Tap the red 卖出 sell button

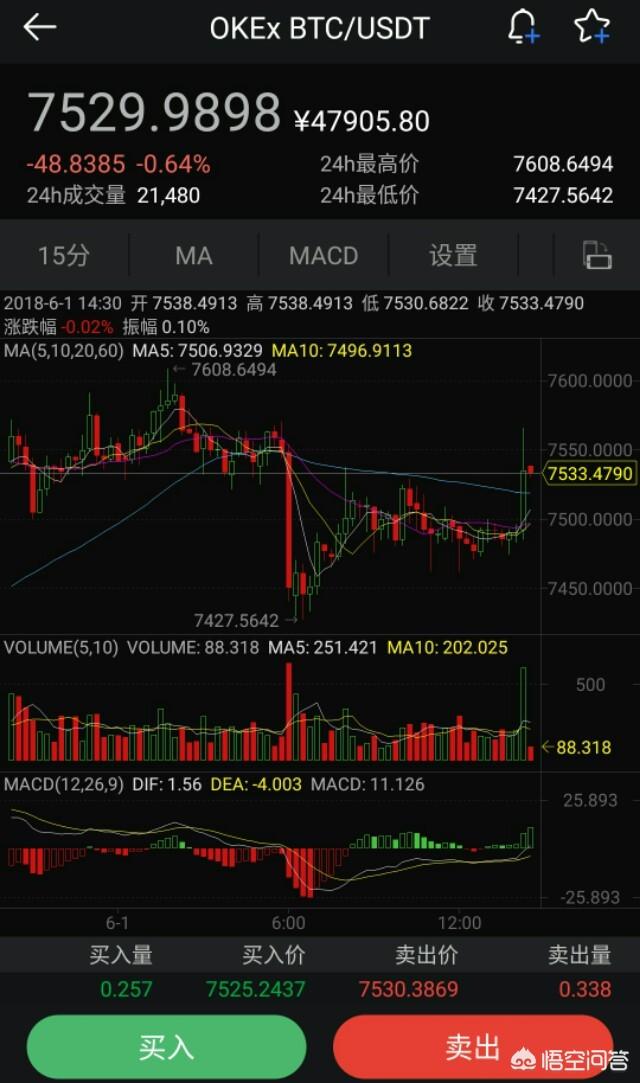(472, 1047)
